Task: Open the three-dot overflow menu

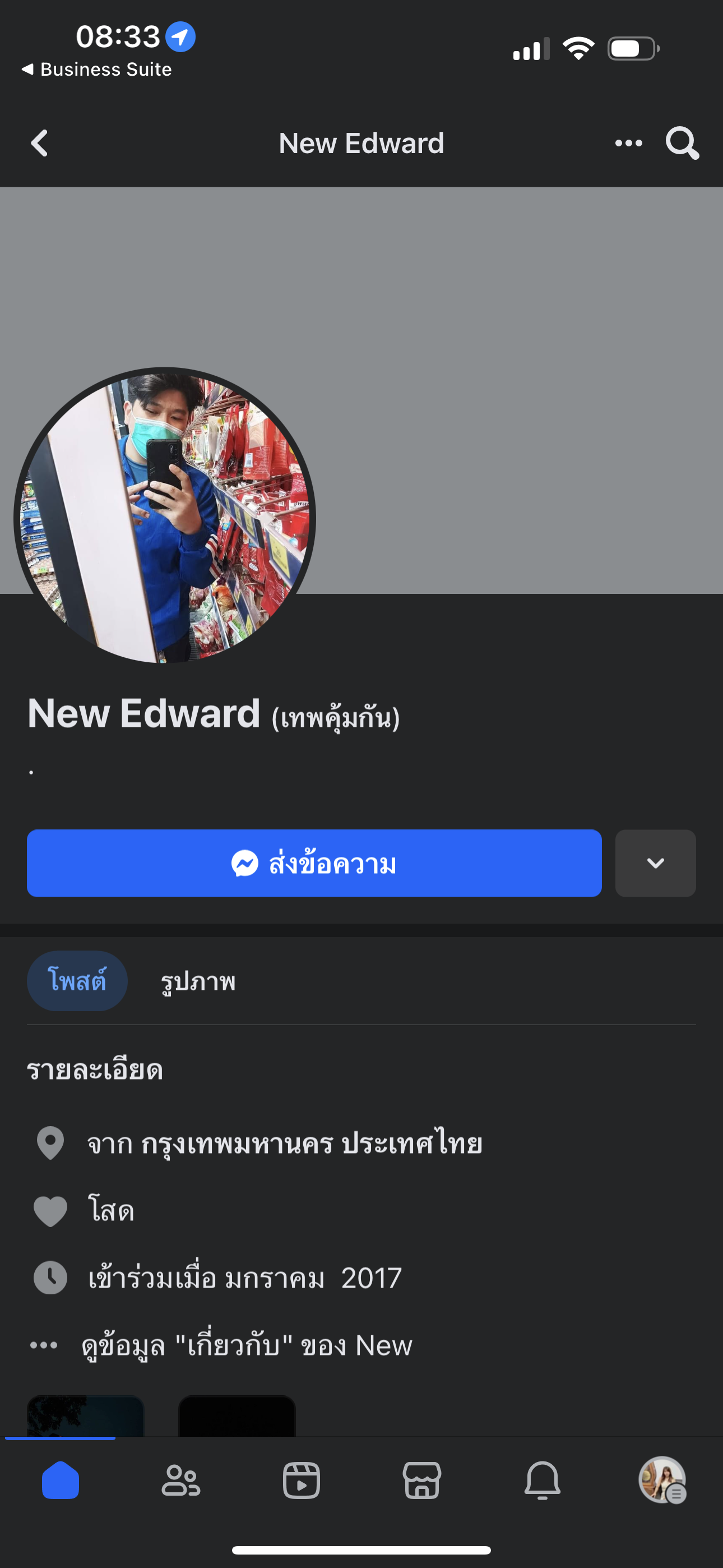Action: coord(628,144)
